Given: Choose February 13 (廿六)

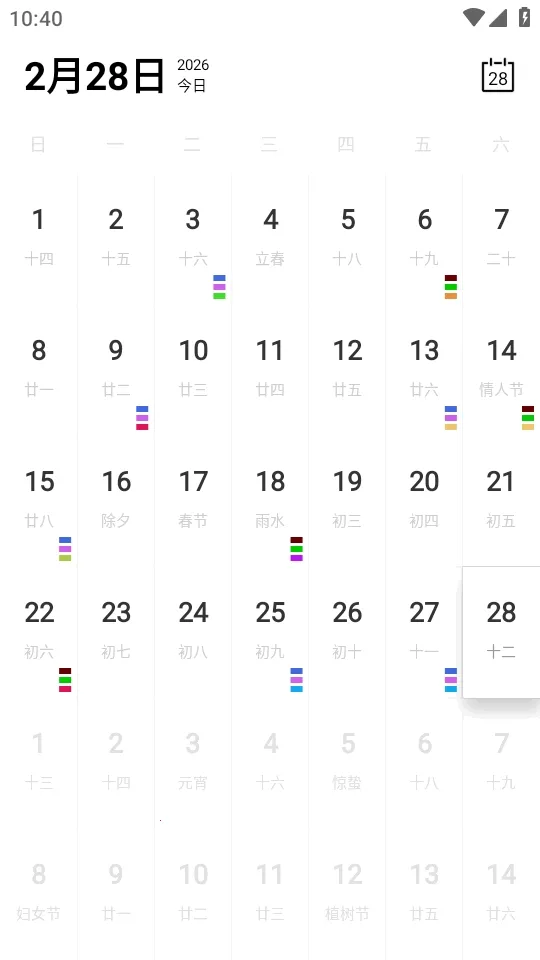Looking at the screenshot, I should coord(424,370).
